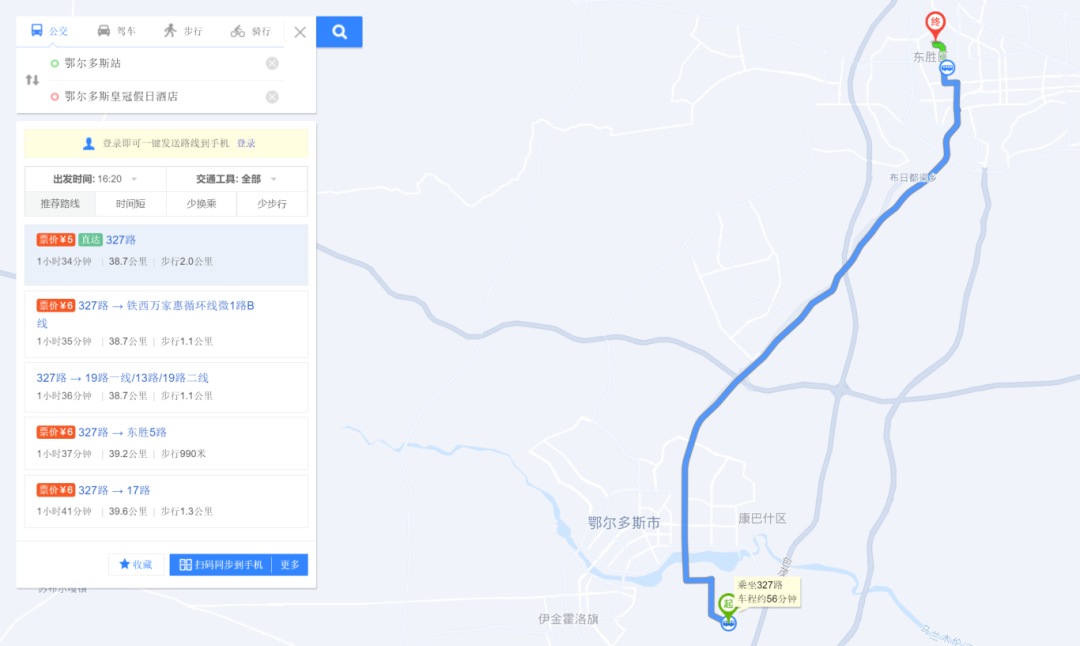Tap 扫码同步到手机 button
The width and height of the screenshot is (1080, 646).
[221, 565]
